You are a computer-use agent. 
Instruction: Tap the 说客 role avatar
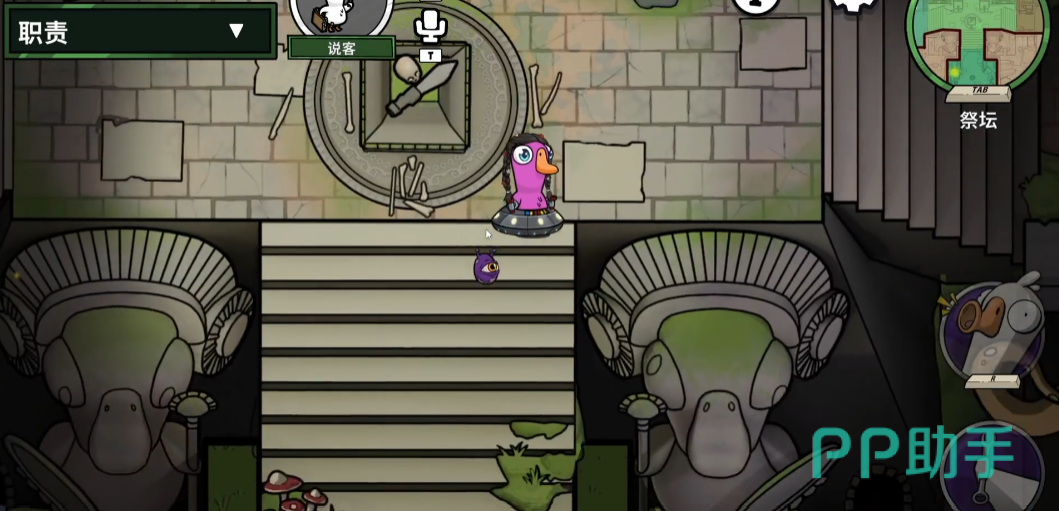pyautogui.click(x=341, y=16)
